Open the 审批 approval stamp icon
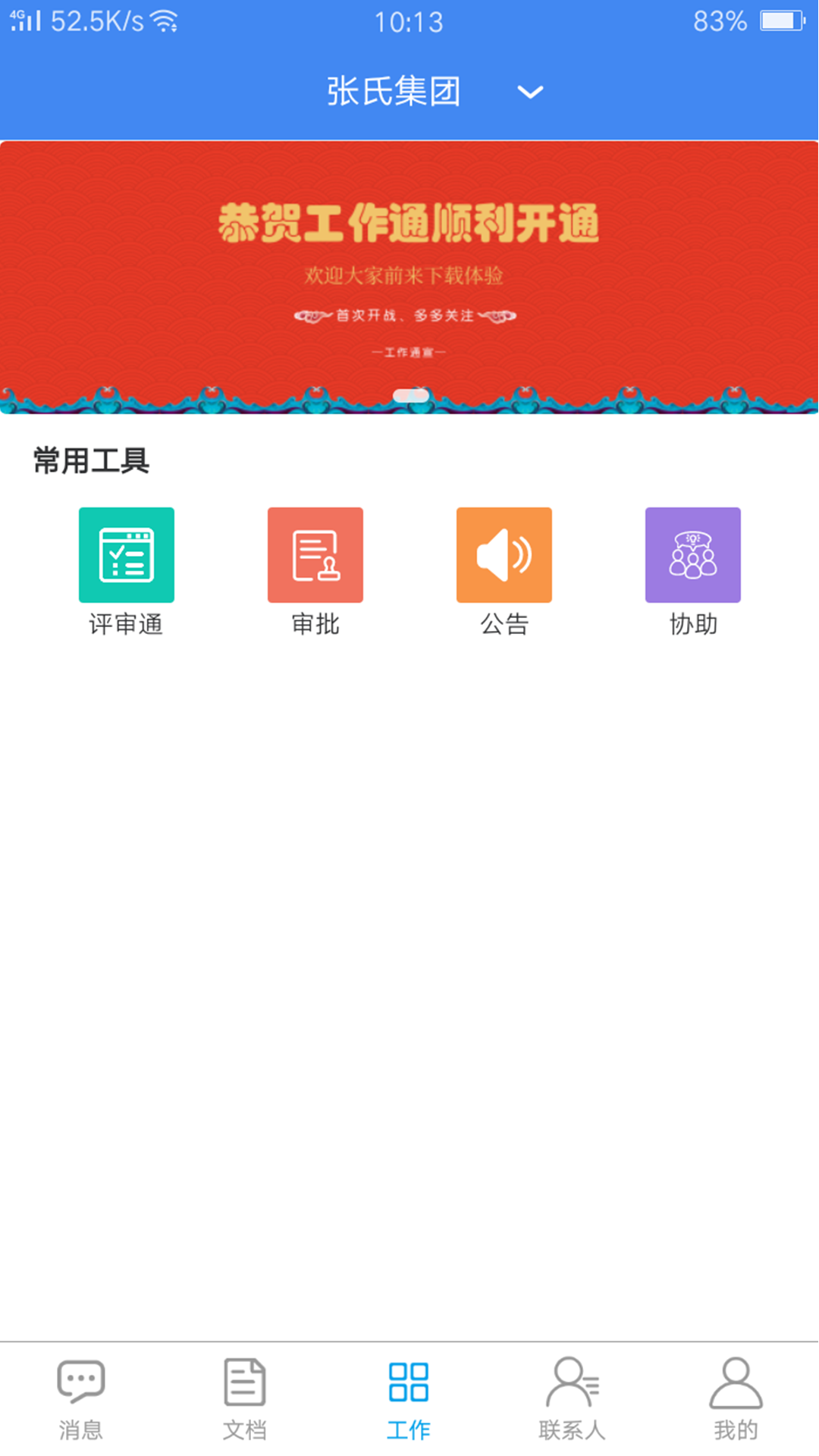The width and height of the screenshot is (819, 1456). coord(315,554)
